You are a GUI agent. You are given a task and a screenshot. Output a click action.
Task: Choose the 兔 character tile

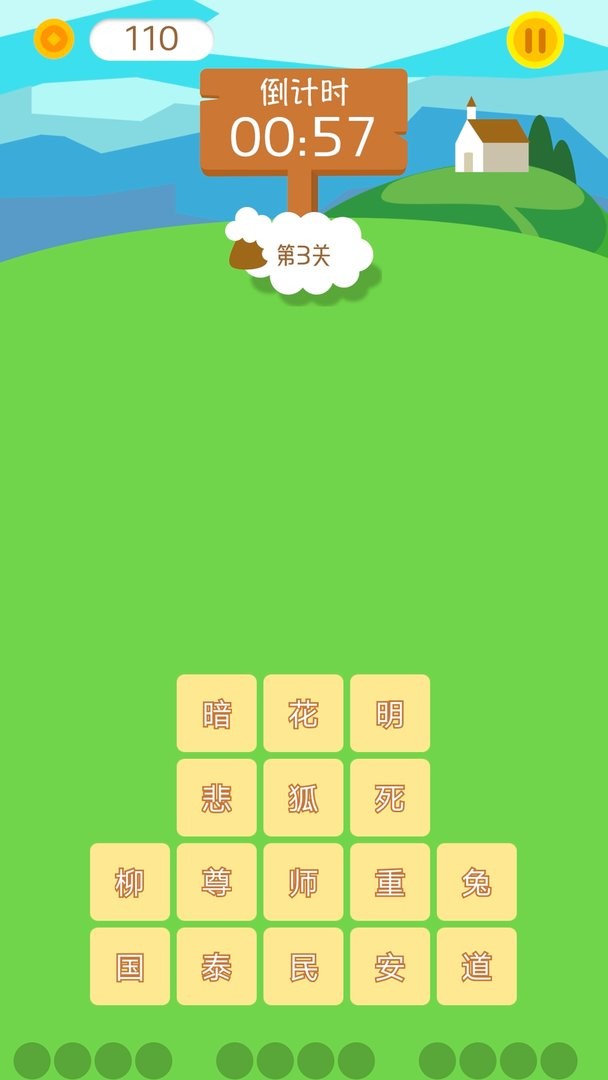[x=477, y=882]
